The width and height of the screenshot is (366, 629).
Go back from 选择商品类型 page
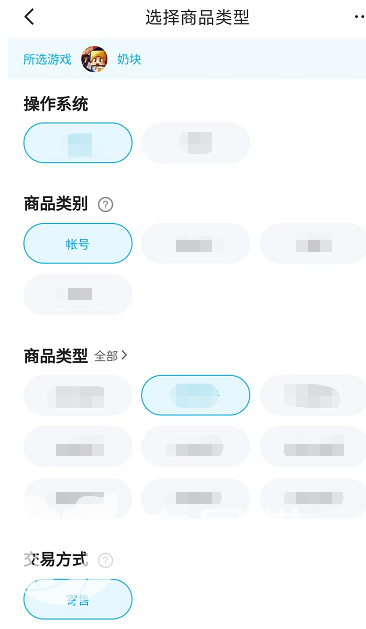(x=29, y=17)
